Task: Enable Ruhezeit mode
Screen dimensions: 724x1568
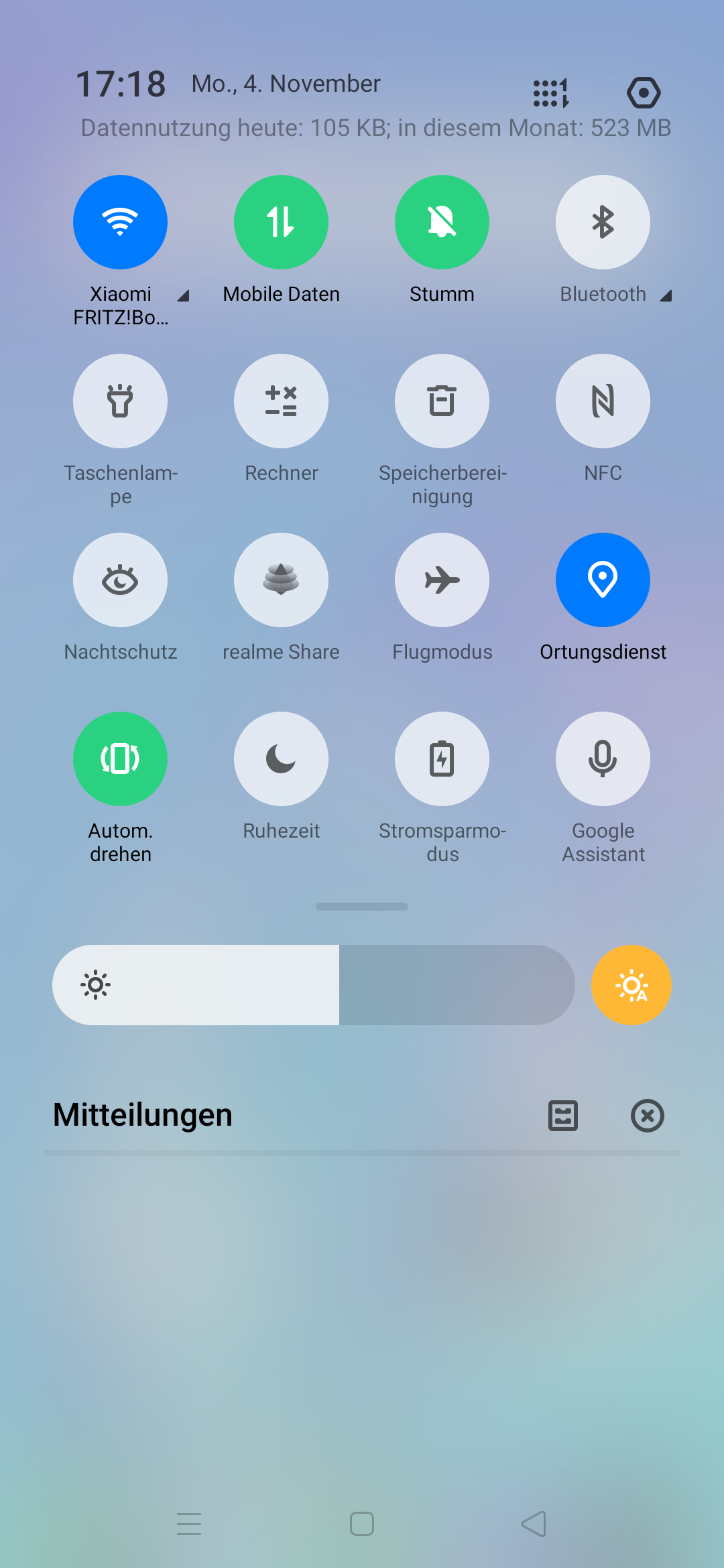Action: [281, 759]
